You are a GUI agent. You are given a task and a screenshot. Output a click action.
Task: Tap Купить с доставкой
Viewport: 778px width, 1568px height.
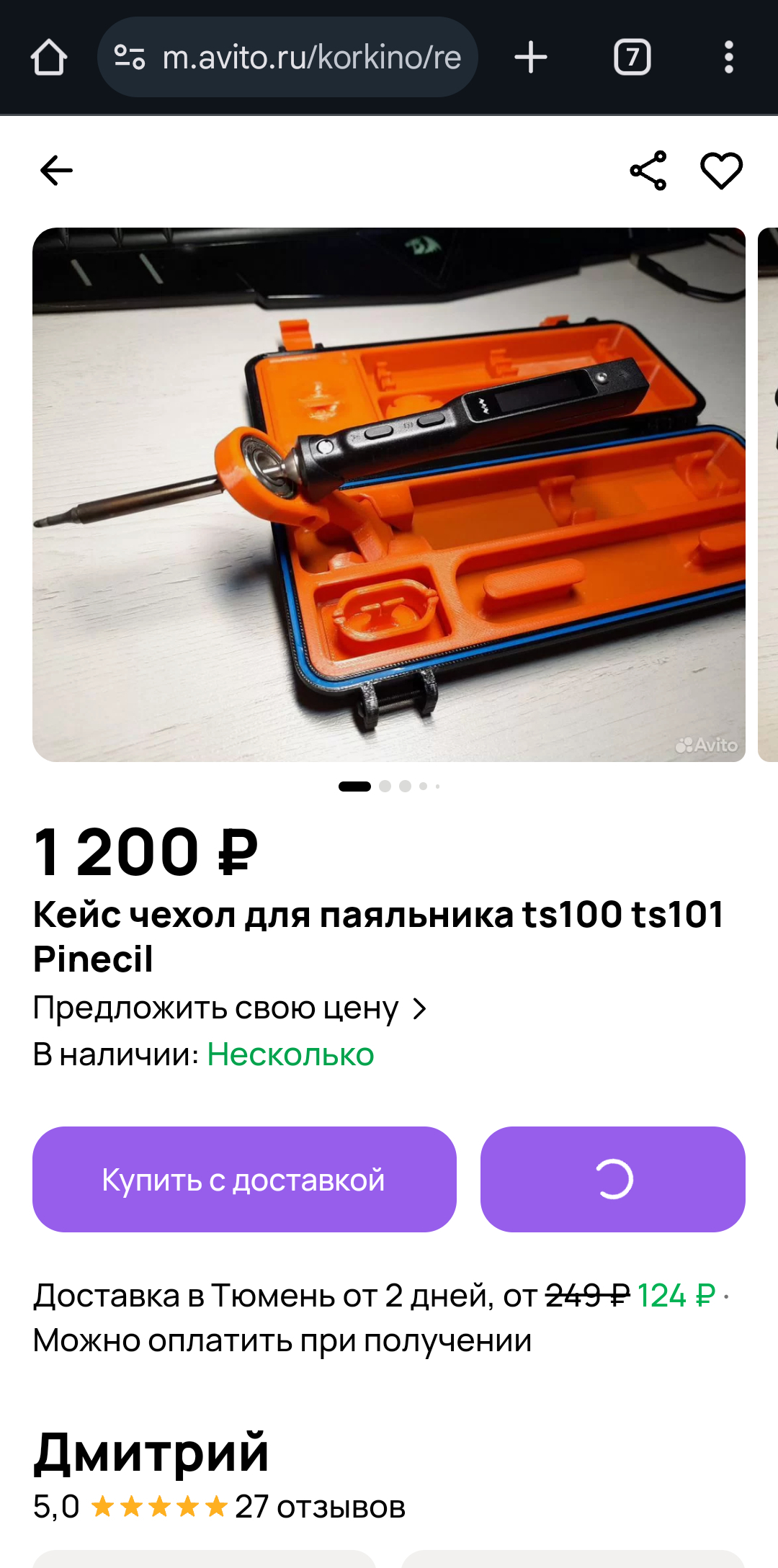pos(244,1180)
